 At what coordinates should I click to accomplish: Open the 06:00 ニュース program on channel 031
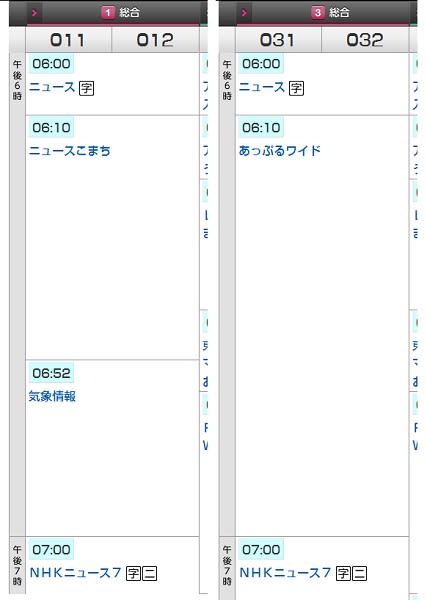point(262,87)
